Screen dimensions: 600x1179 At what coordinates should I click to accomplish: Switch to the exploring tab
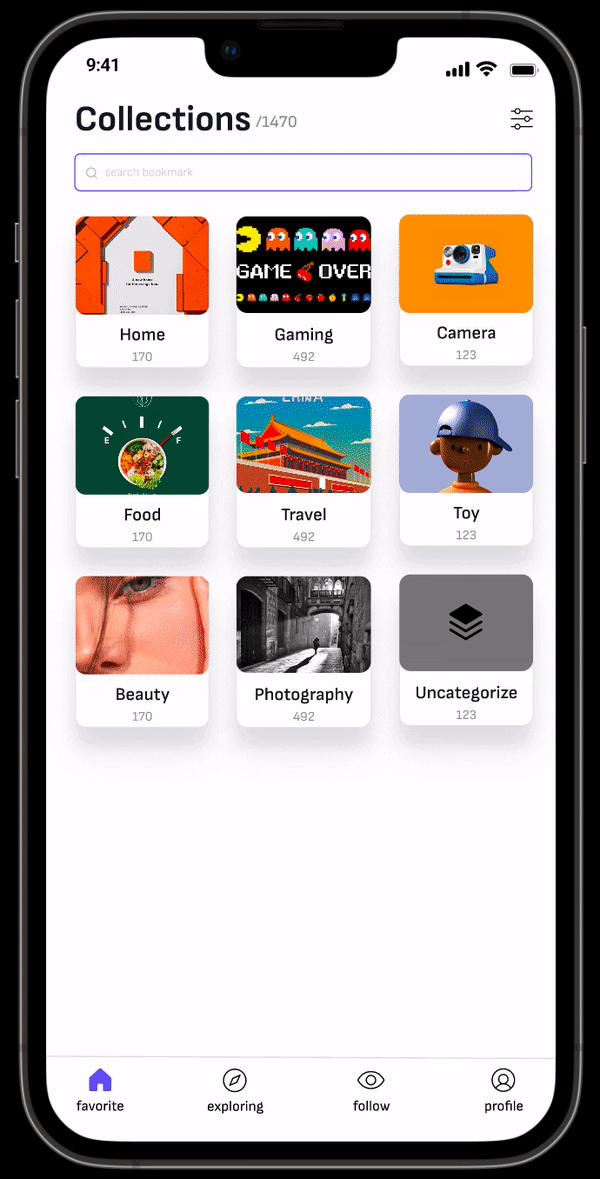[235, 1090]
